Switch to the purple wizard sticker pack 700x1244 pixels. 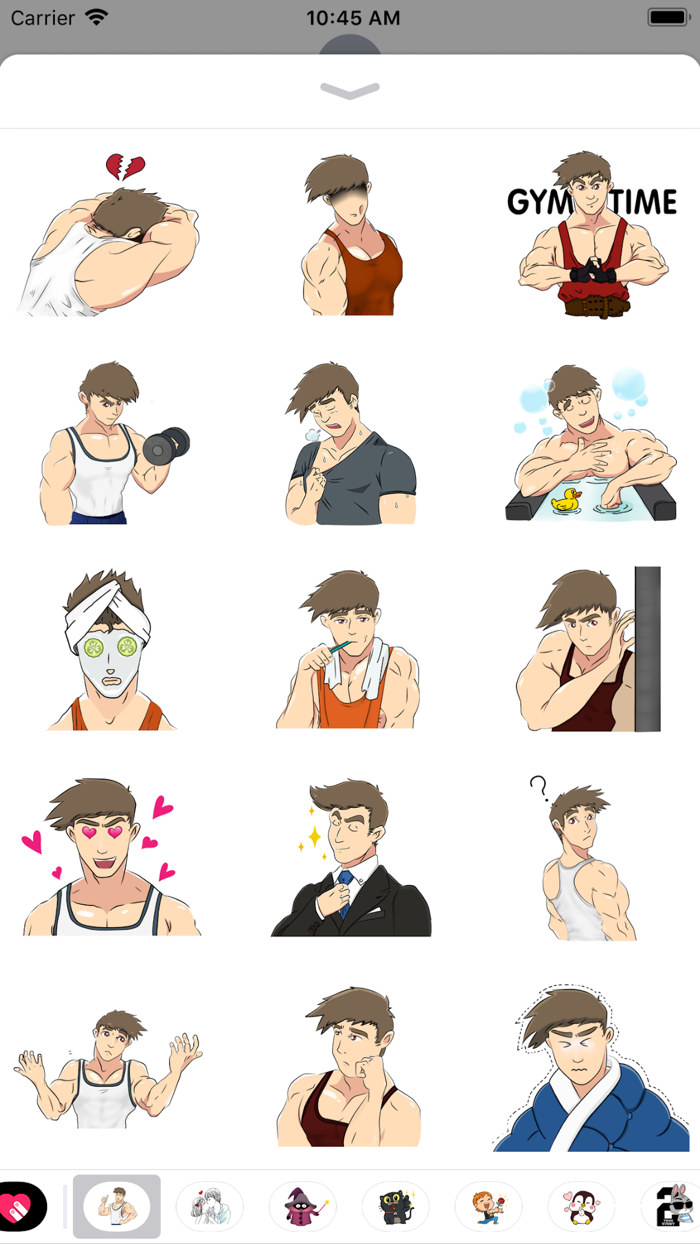(302, 1207)
